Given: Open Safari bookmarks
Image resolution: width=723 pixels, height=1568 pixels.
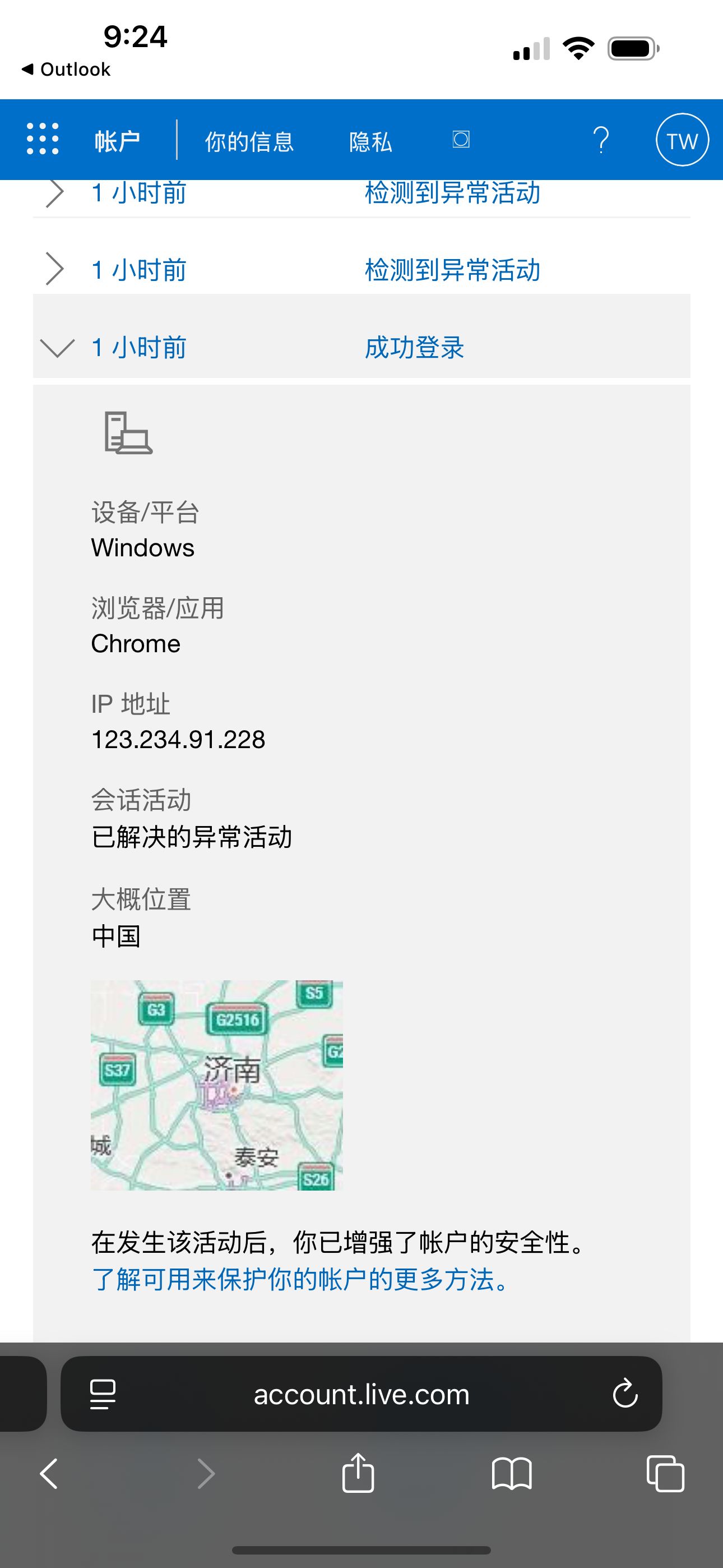Looking at the screenshot, I should click(x=511, y=1474).
